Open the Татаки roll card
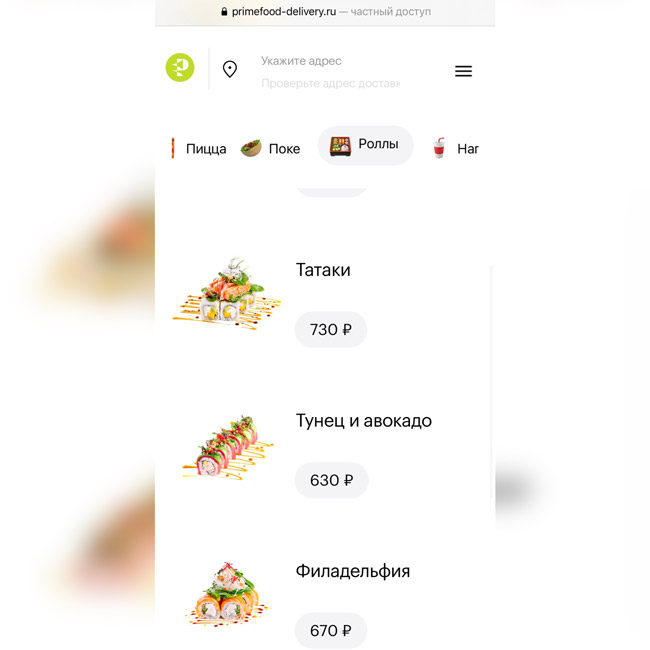 tap(323, 270)
